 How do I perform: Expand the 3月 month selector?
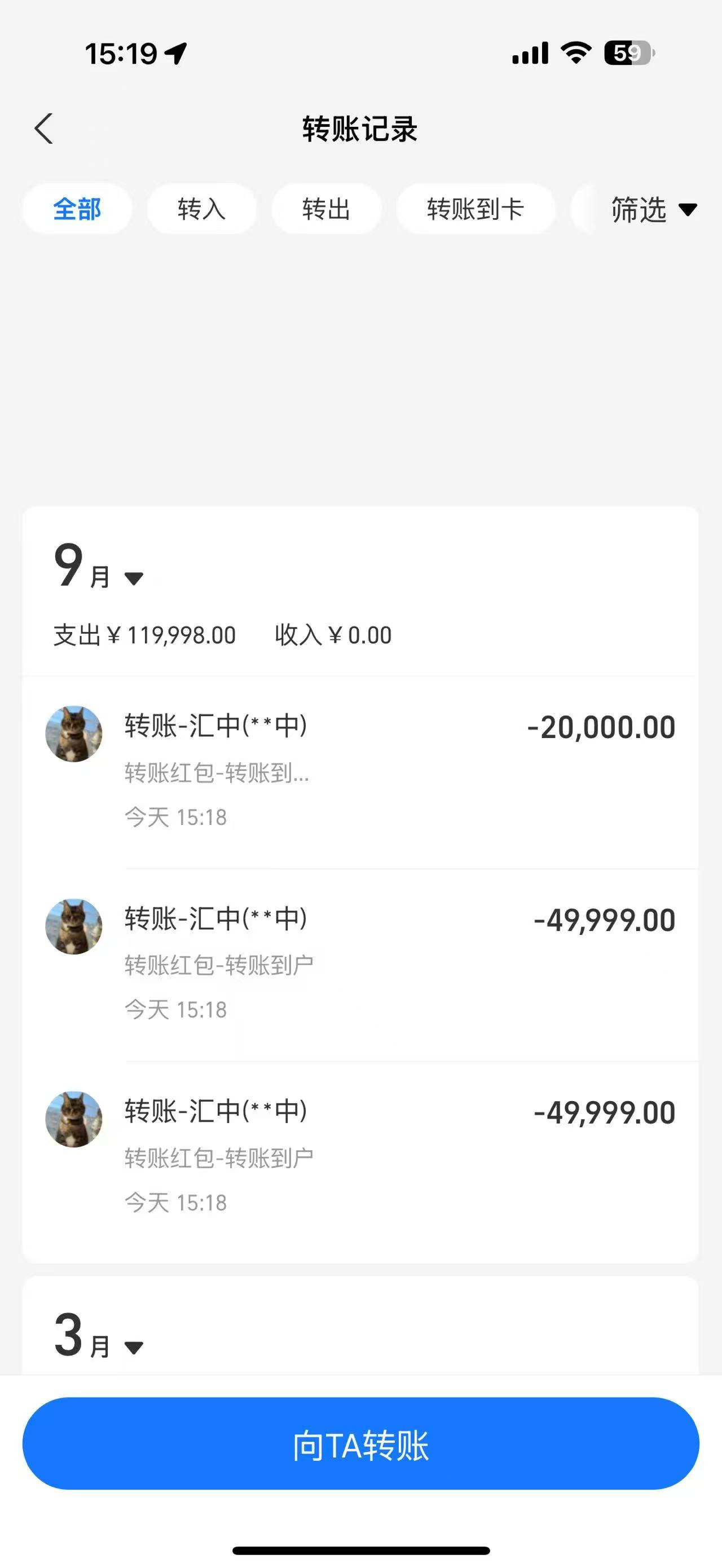pos(99,1338)
